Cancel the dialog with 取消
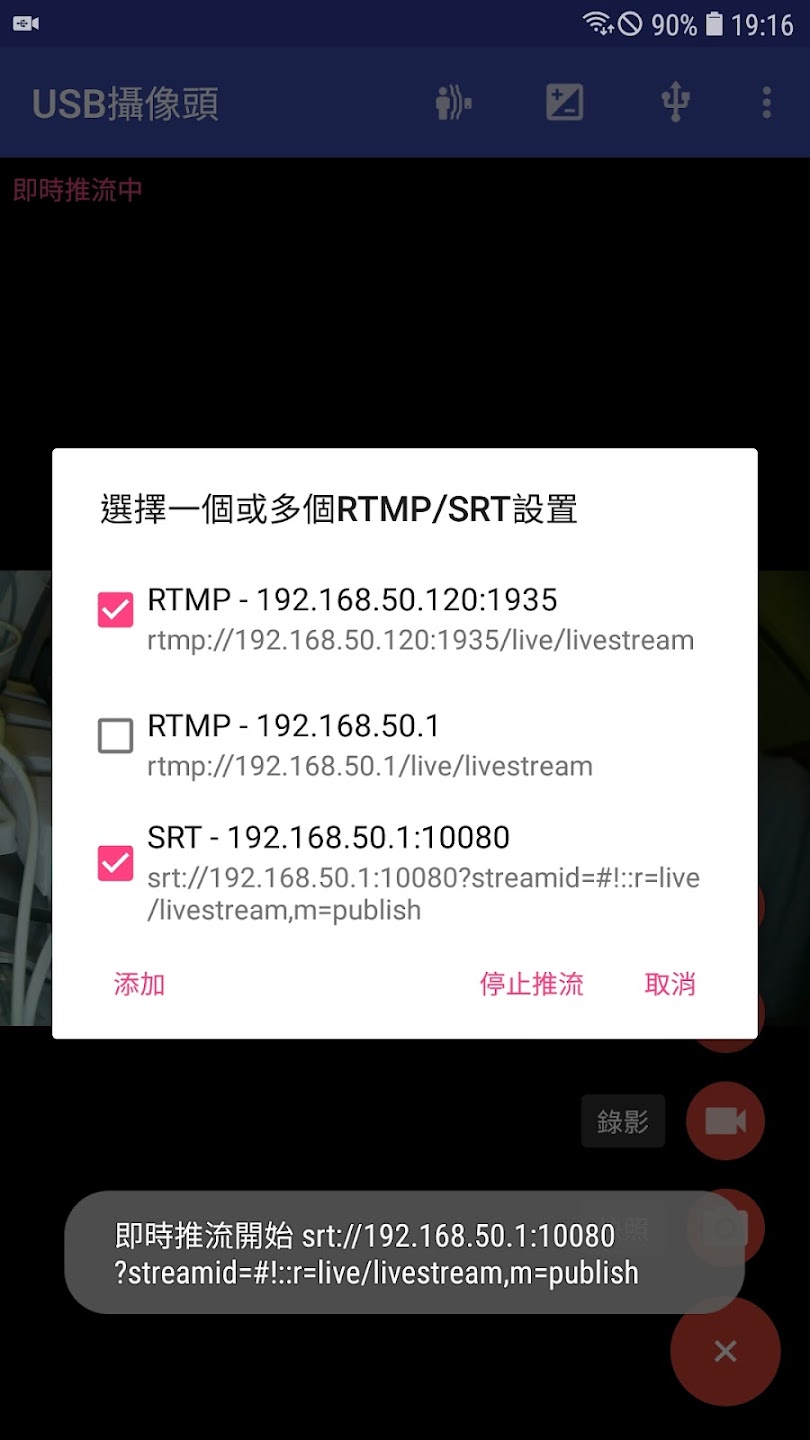 (x=670, y=984)
